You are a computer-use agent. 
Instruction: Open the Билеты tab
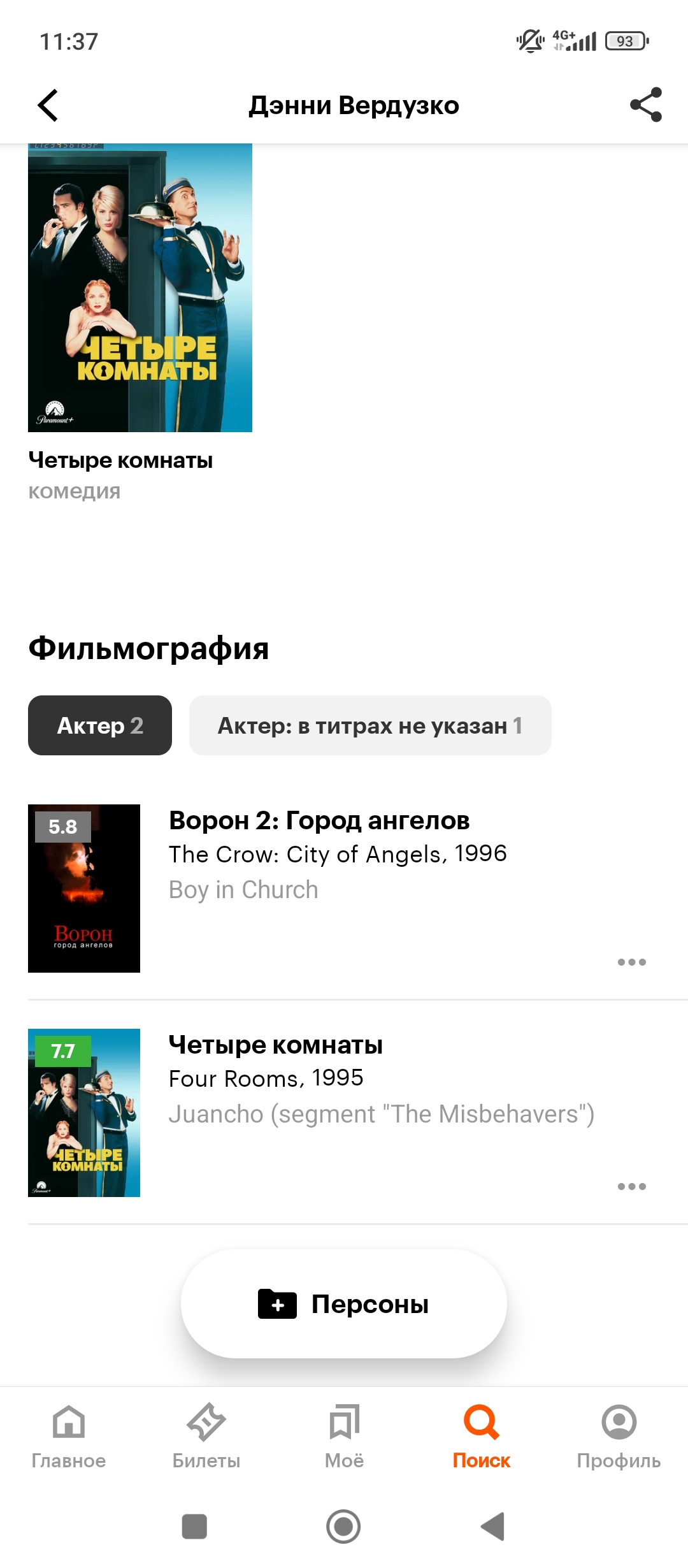tap(206, 1435)
